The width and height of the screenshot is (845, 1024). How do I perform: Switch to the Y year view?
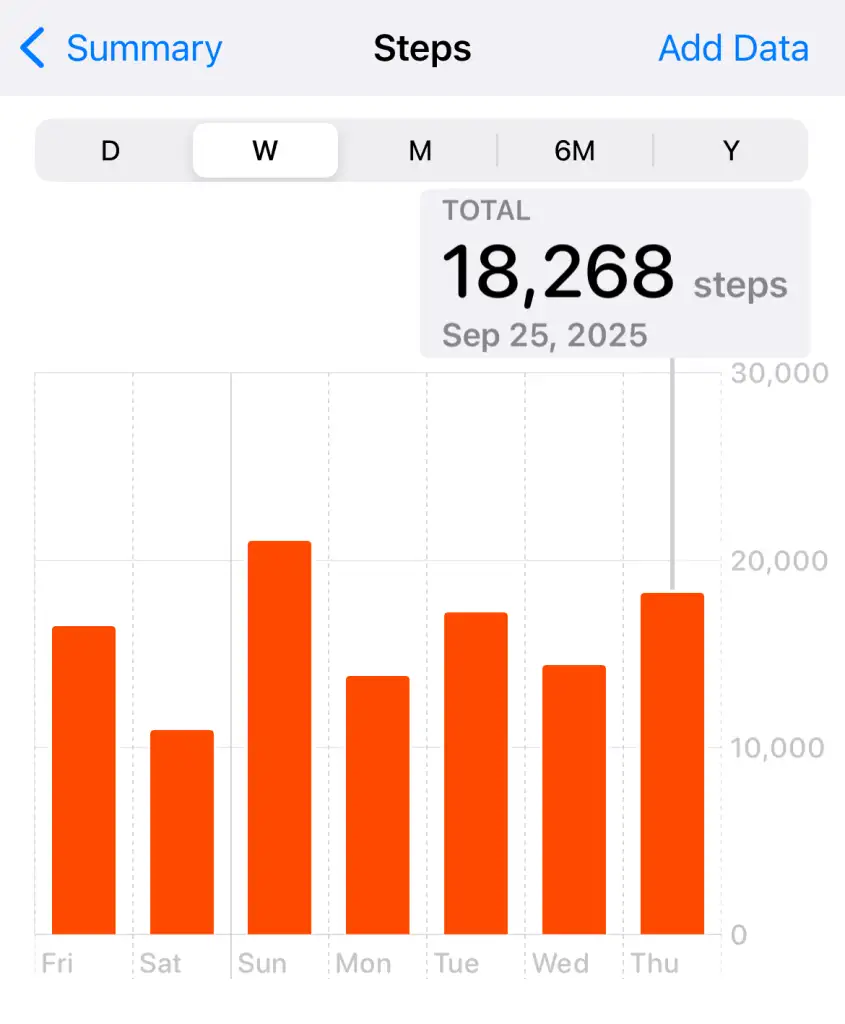point(731,151)
